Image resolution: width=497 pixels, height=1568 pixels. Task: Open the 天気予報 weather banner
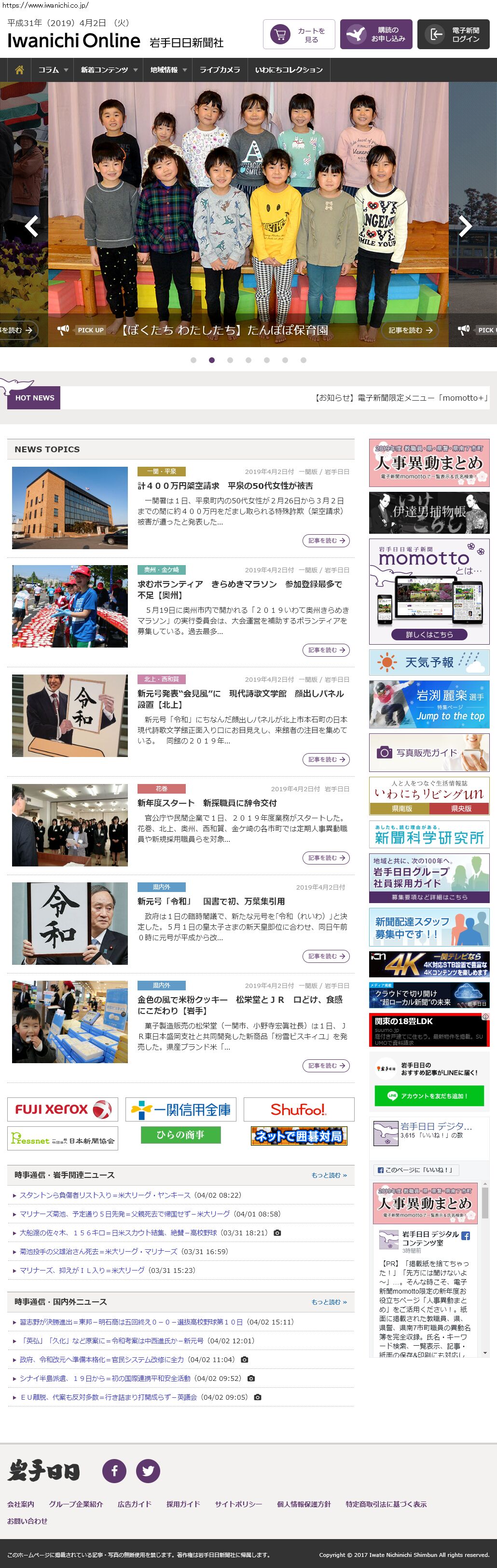point(429,662)
